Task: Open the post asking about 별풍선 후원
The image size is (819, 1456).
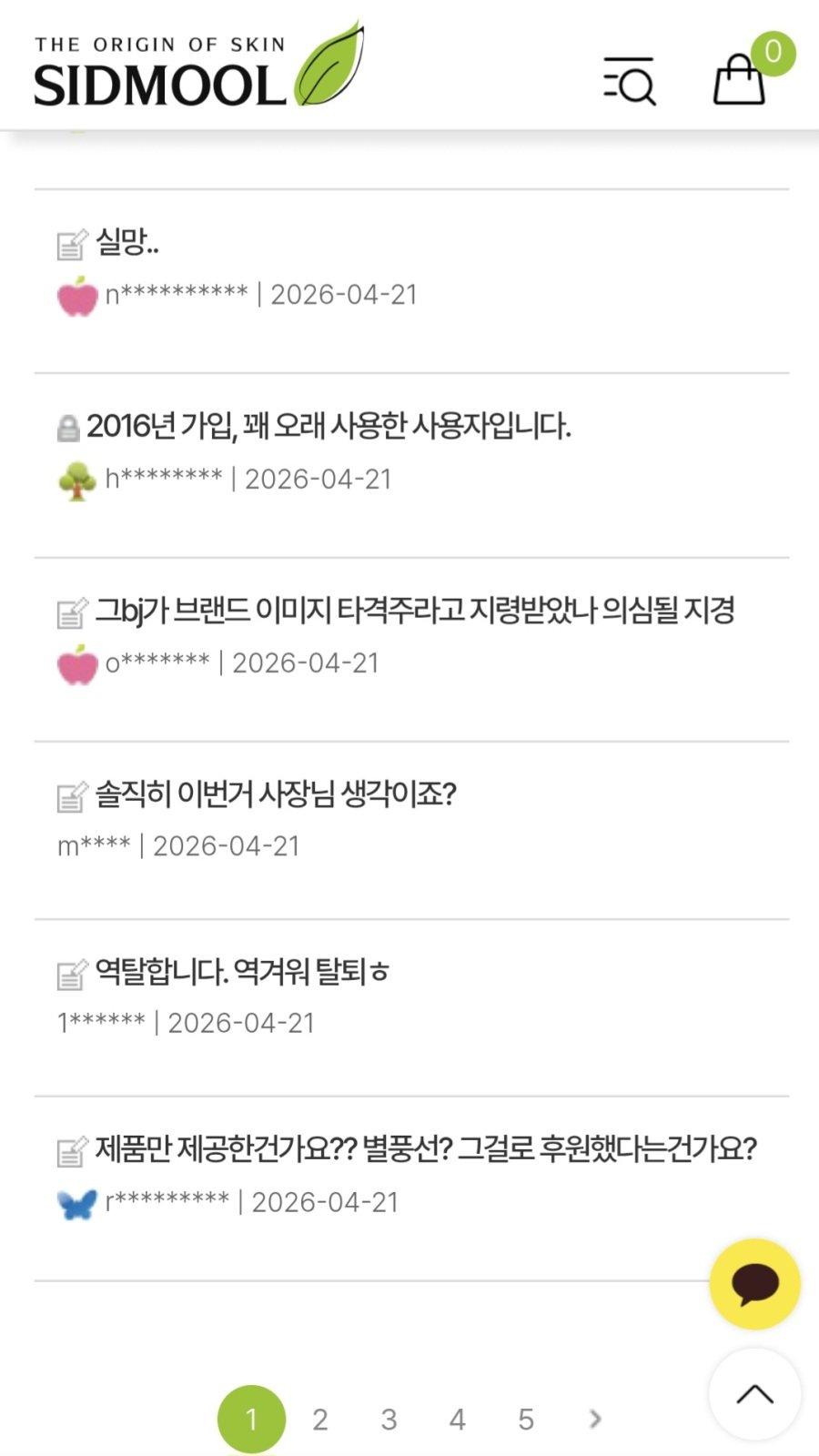Action: 428,1150
